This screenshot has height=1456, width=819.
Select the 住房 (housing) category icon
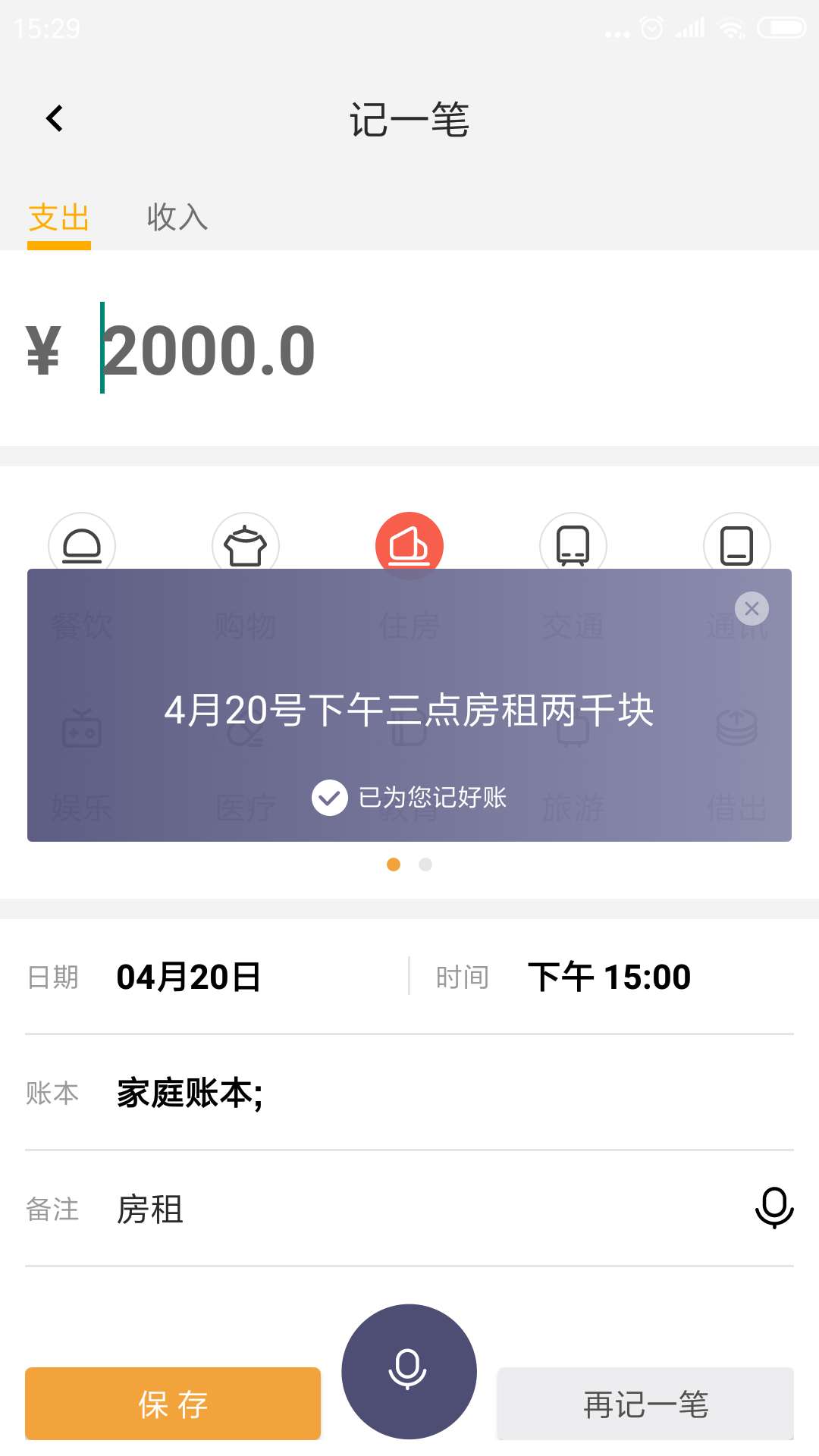pos(409,546)
